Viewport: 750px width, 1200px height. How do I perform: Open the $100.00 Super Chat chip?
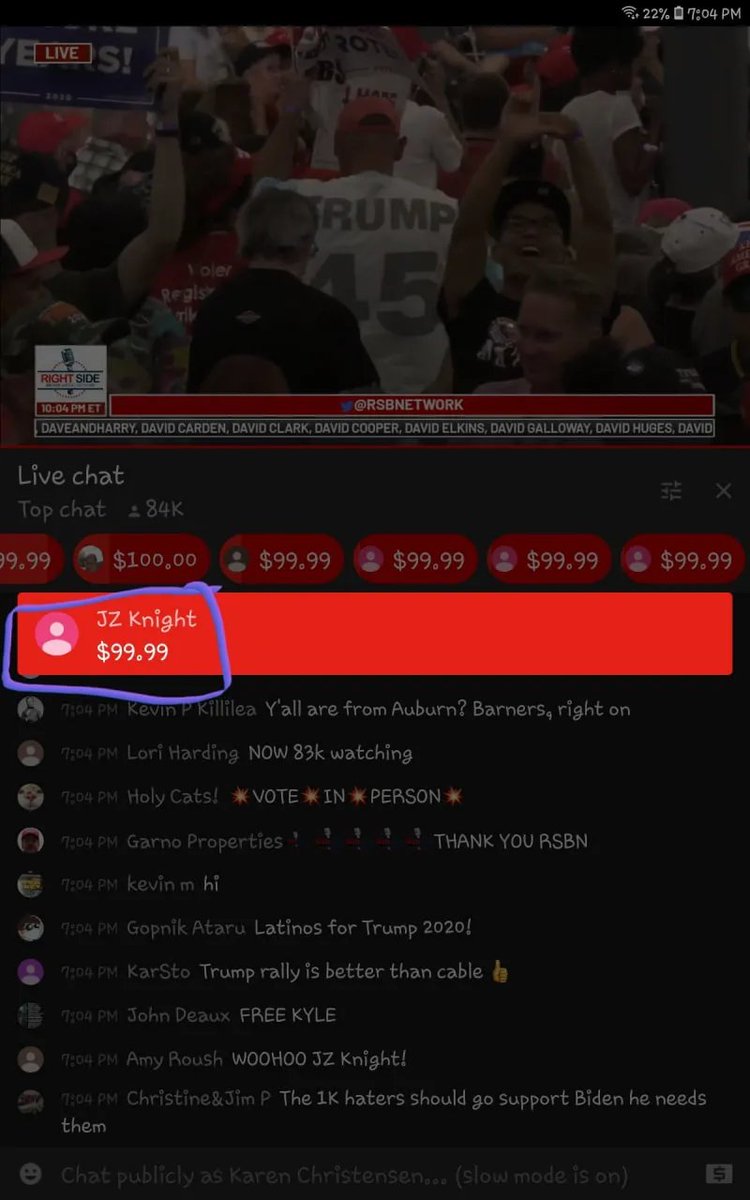142,560
